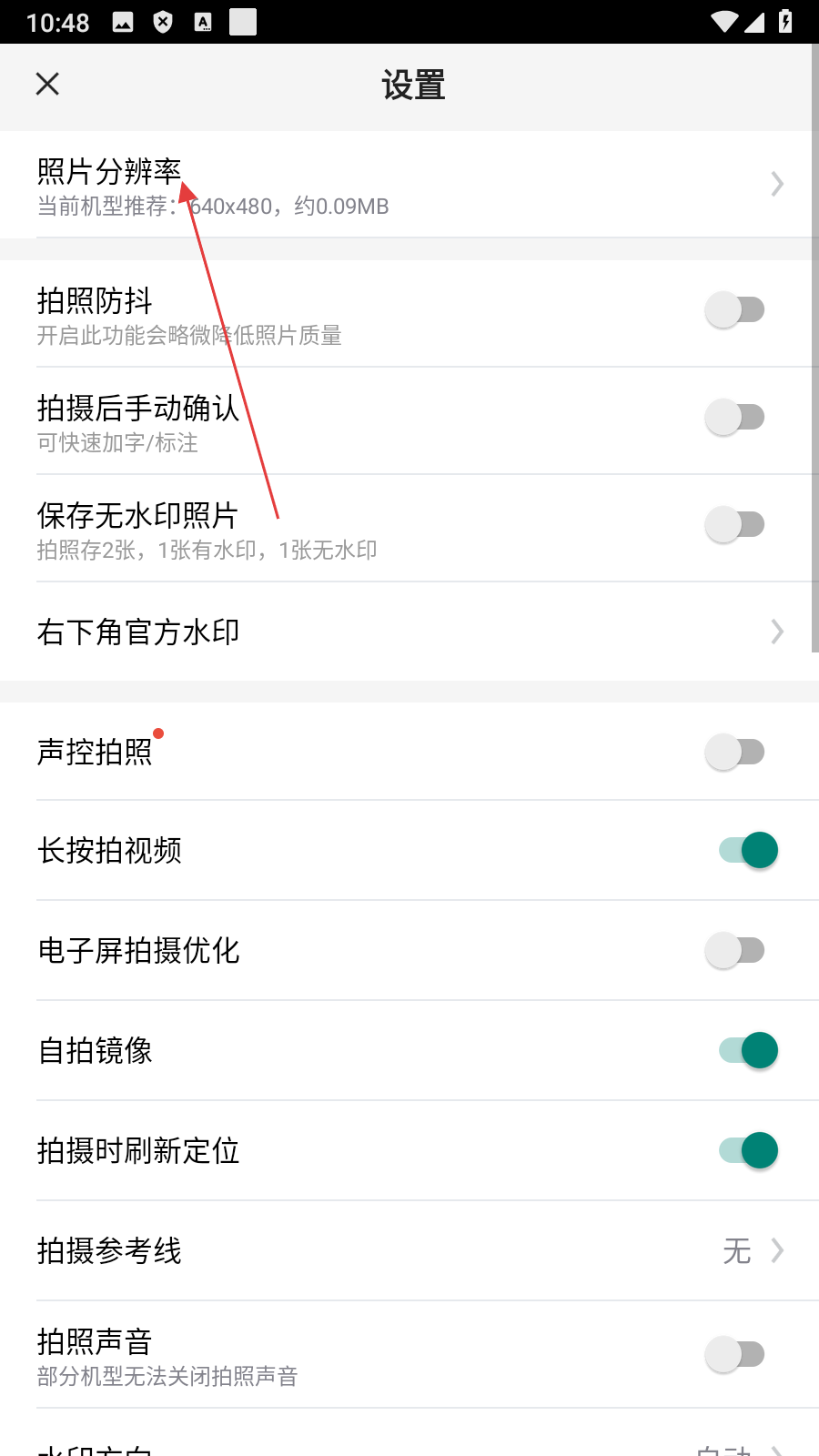Disable 拍摄时刷新定位 switch
The image size is (819, 1456).
pyautogui.click(x=748, y=1151)
